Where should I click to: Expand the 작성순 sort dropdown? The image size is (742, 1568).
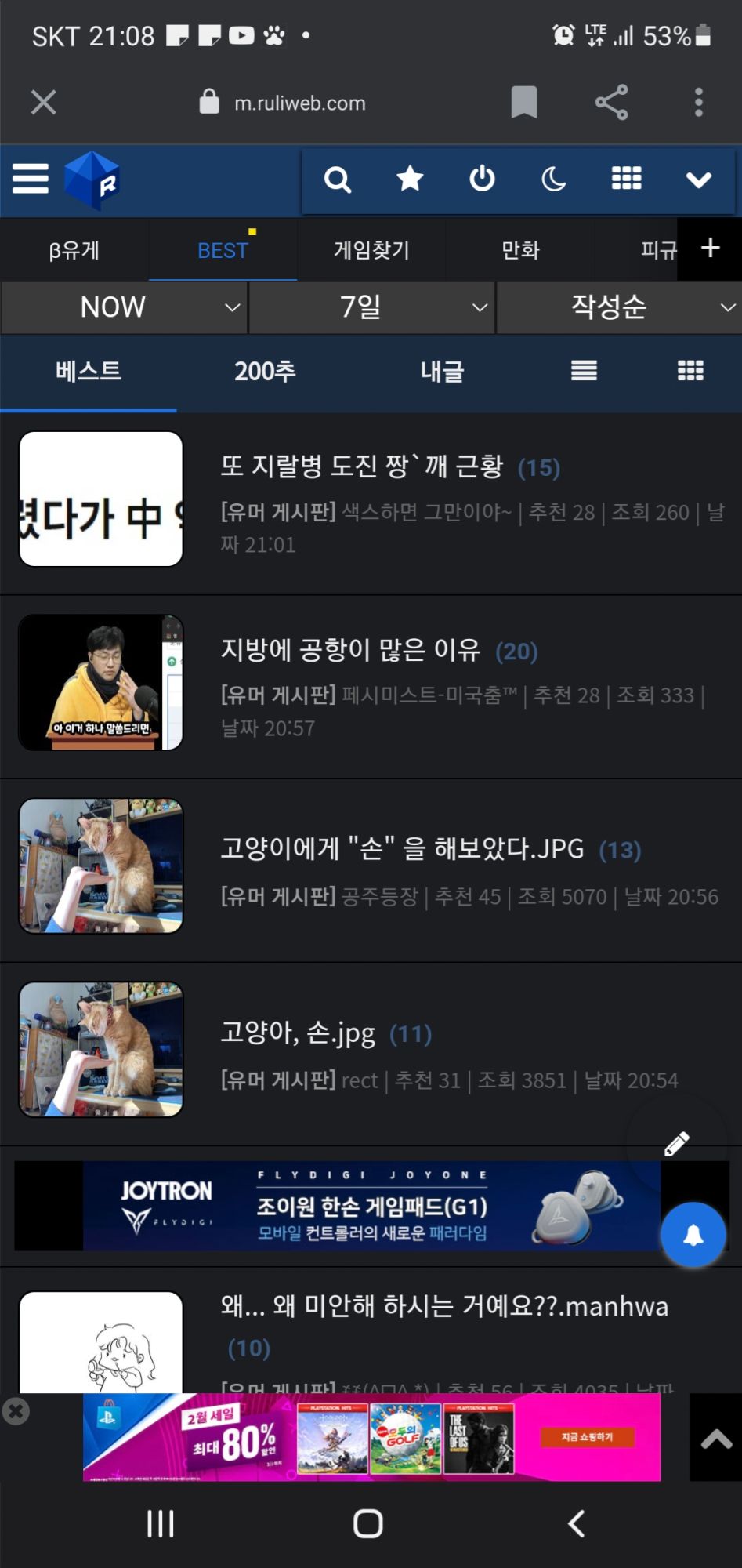(619, 307)
